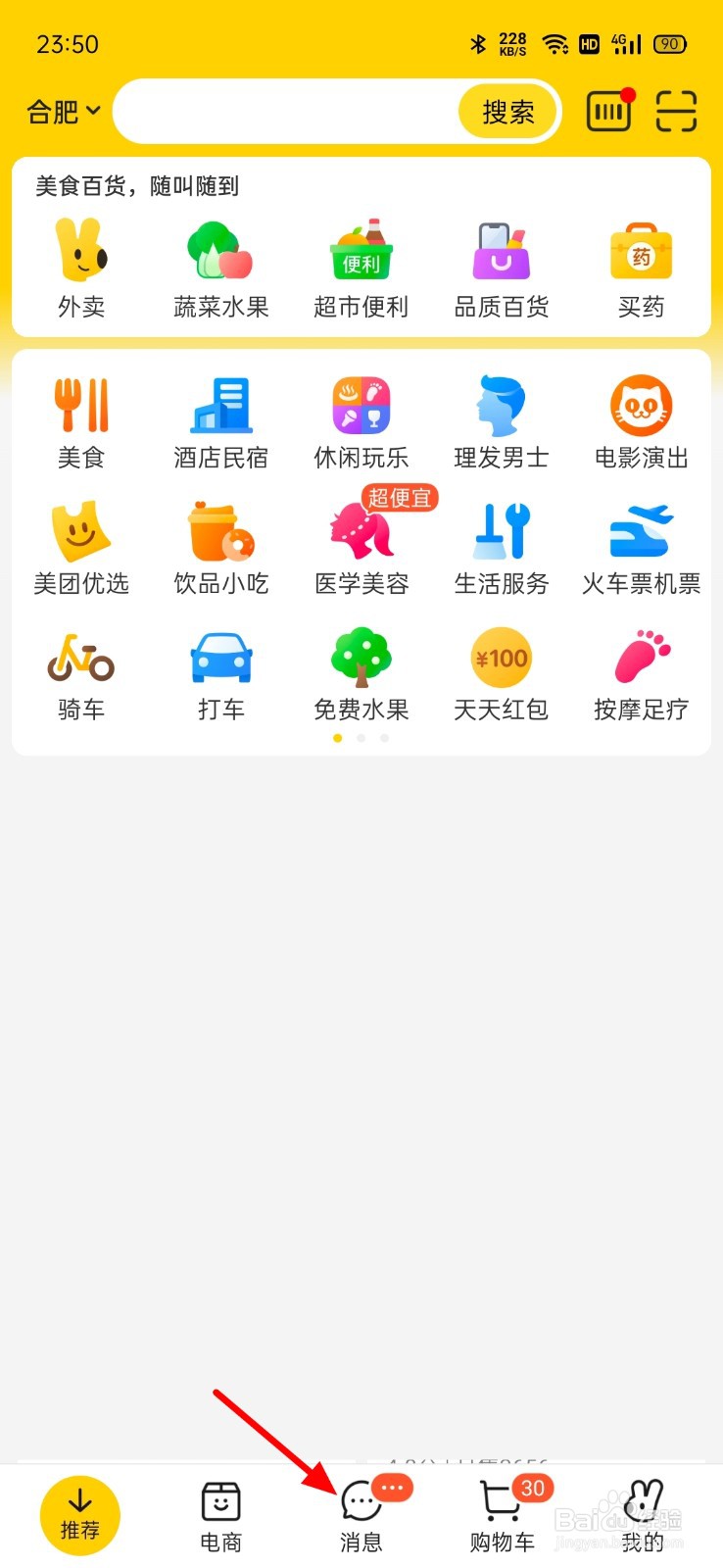The image size is (723, 1568).
Task: Switch to the 消息 tab
Action: click(361, 1515)
